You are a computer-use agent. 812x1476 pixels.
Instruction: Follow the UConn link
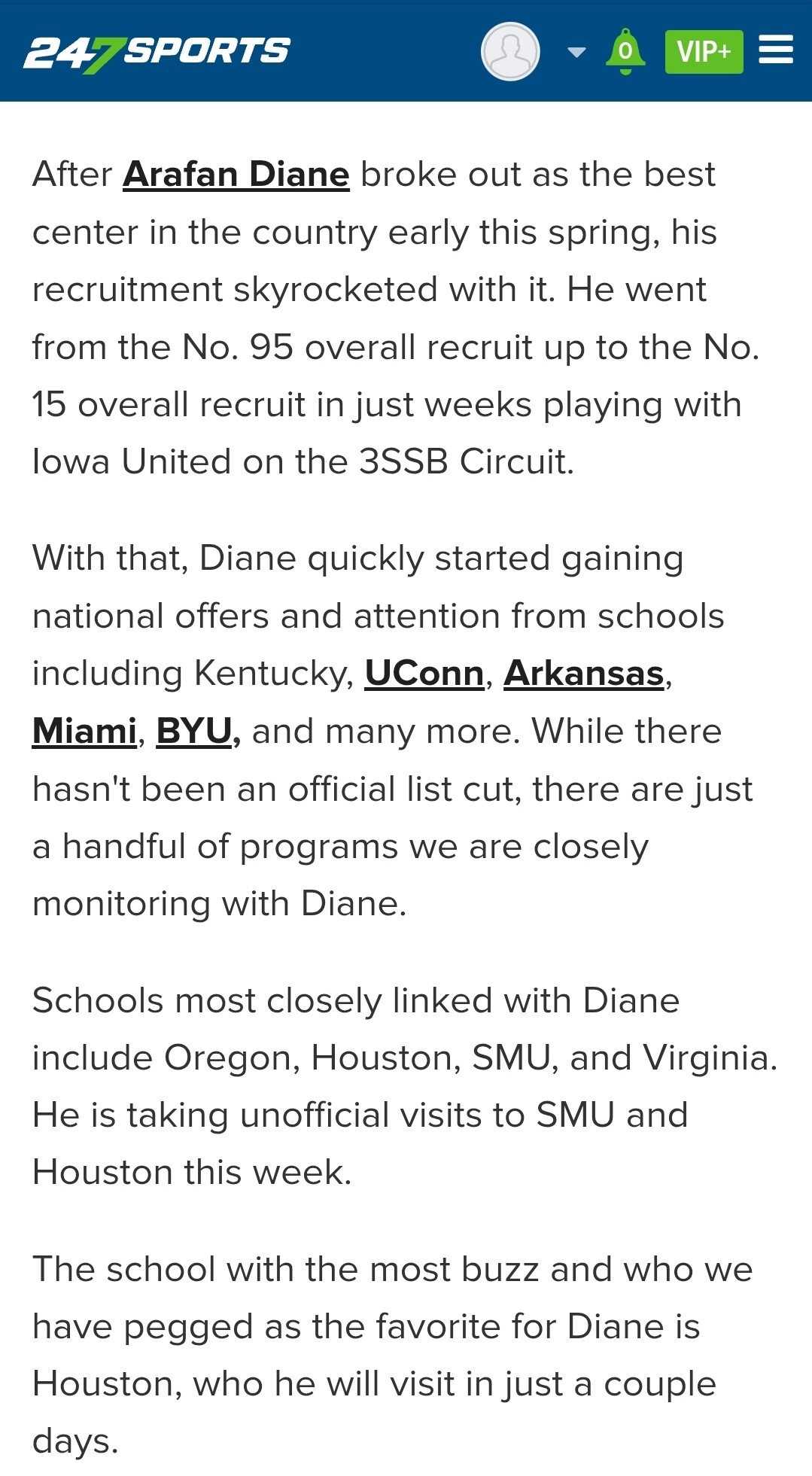click(x=424, y=673)
